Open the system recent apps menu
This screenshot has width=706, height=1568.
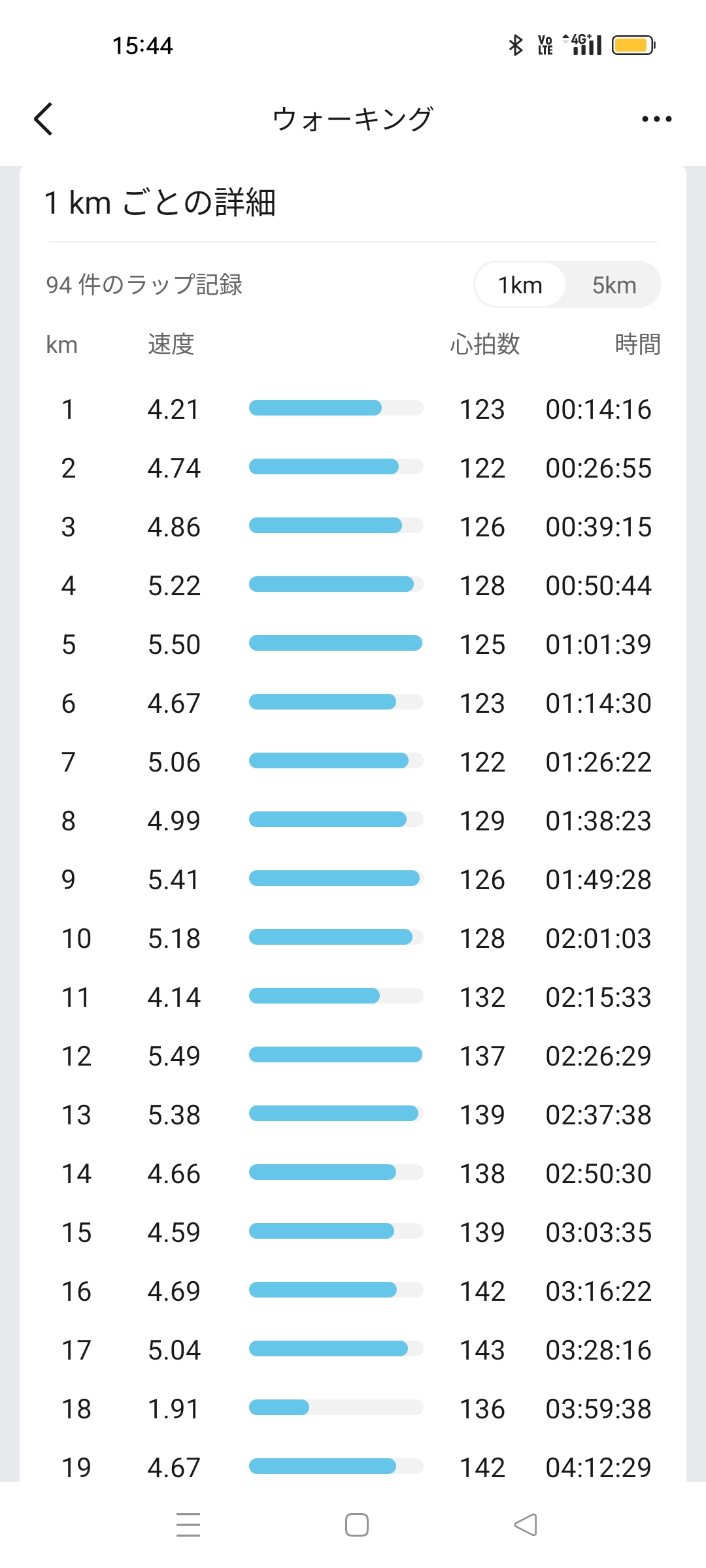(188, 1525)
